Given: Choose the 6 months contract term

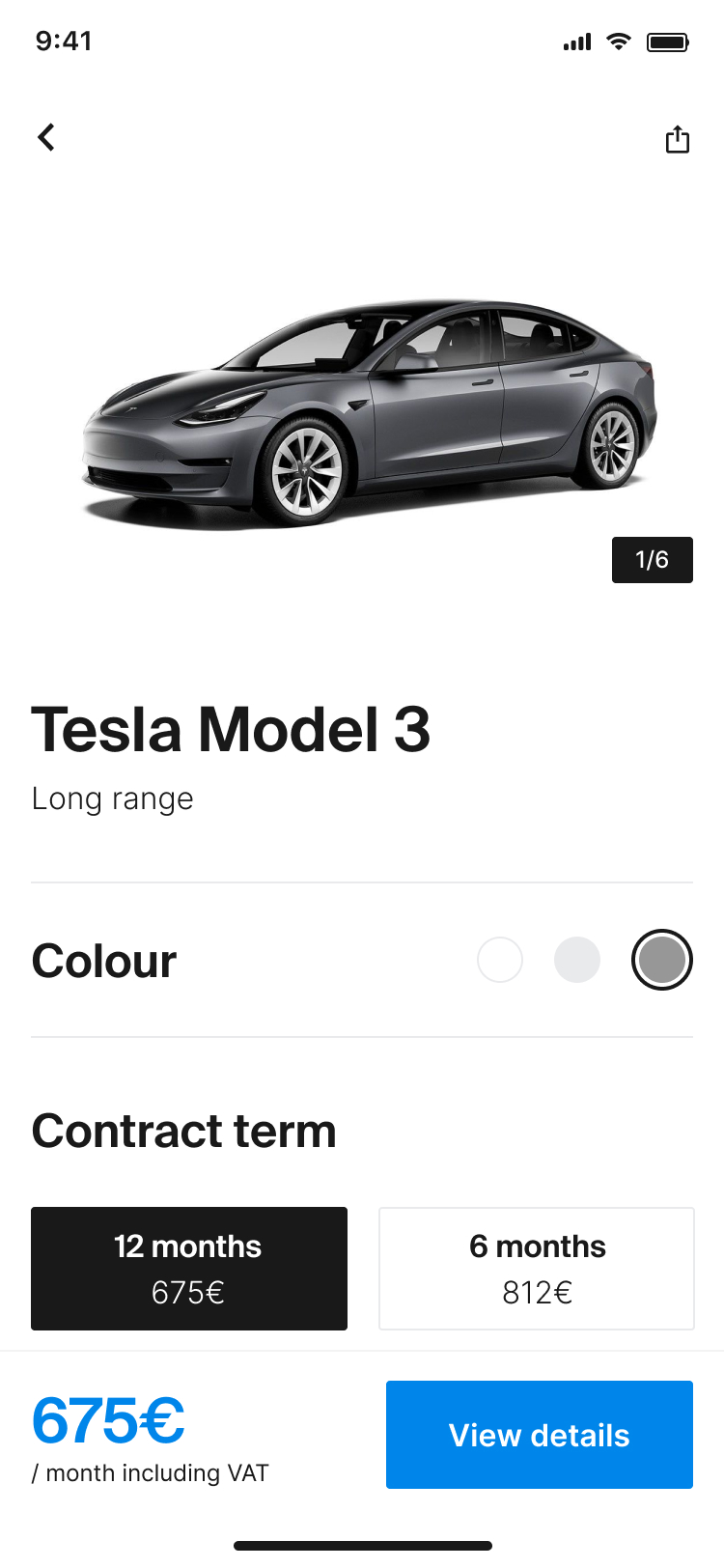Looking at the screenshot, I should 537,1269.
